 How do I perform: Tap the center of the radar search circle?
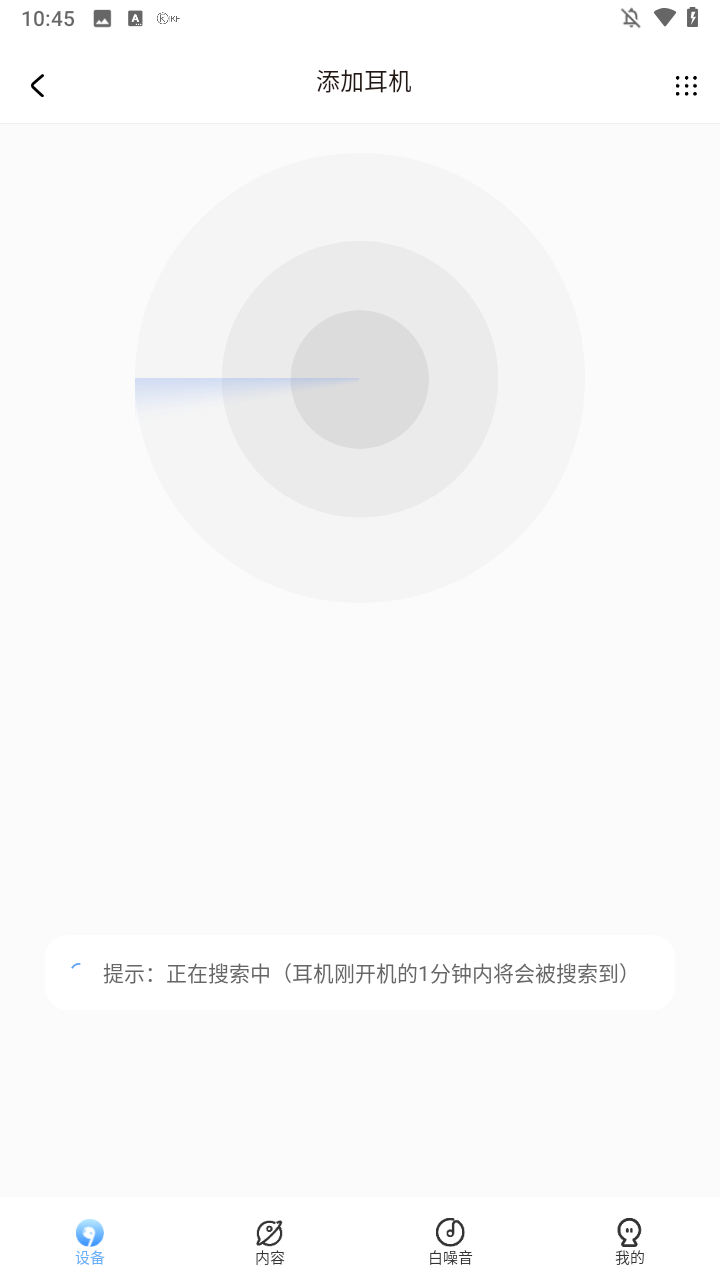[360, 378]
